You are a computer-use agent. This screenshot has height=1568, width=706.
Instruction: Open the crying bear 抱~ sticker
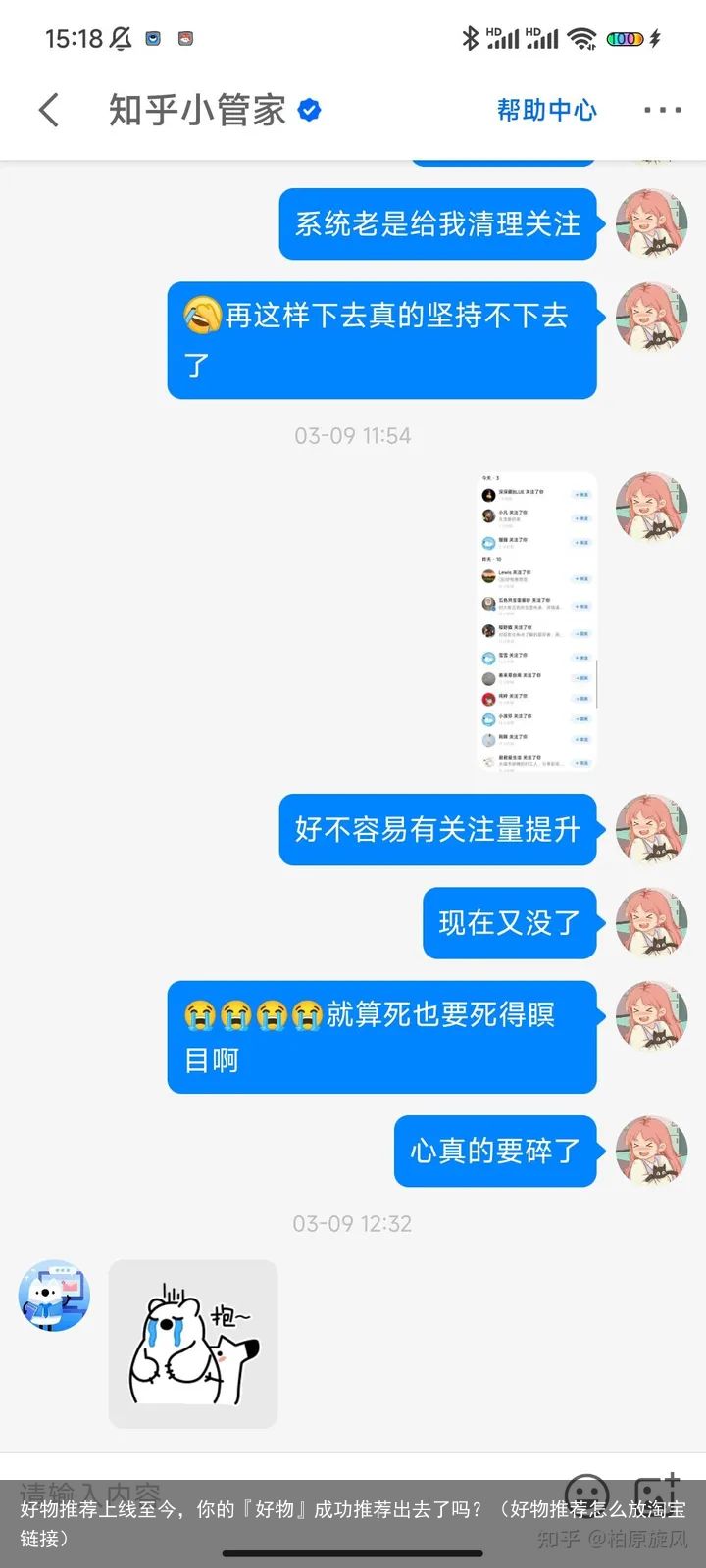(193, 1344)
